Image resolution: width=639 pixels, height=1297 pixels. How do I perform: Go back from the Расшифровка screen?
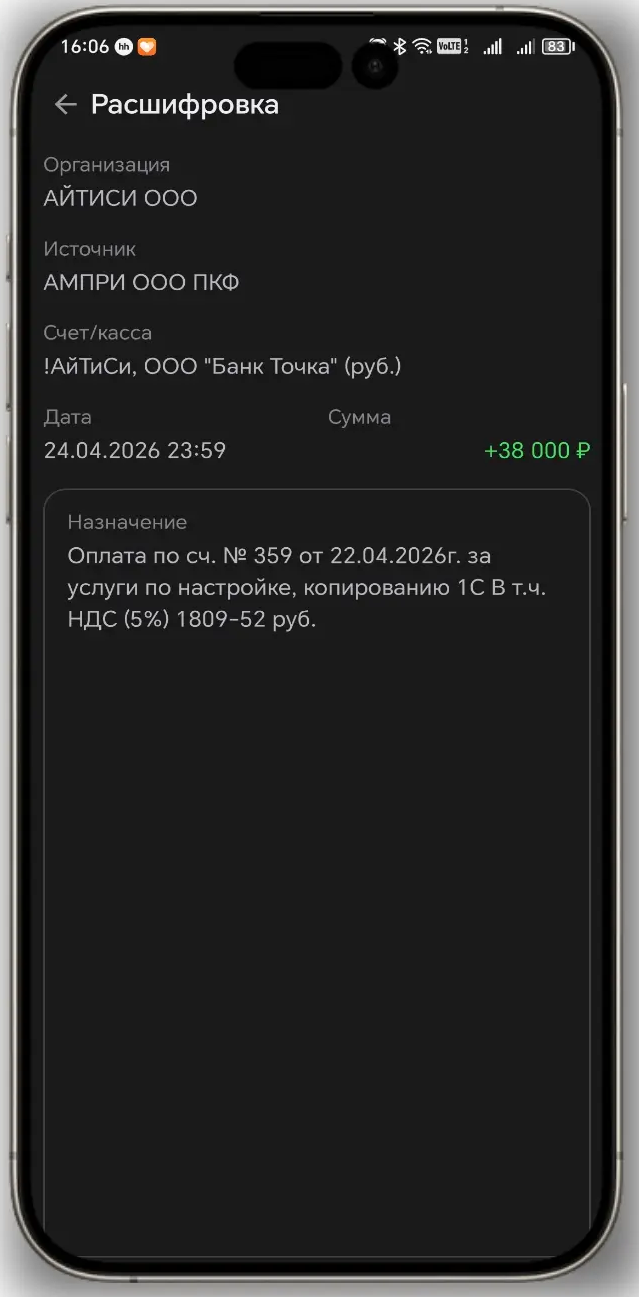pos(66,104)
